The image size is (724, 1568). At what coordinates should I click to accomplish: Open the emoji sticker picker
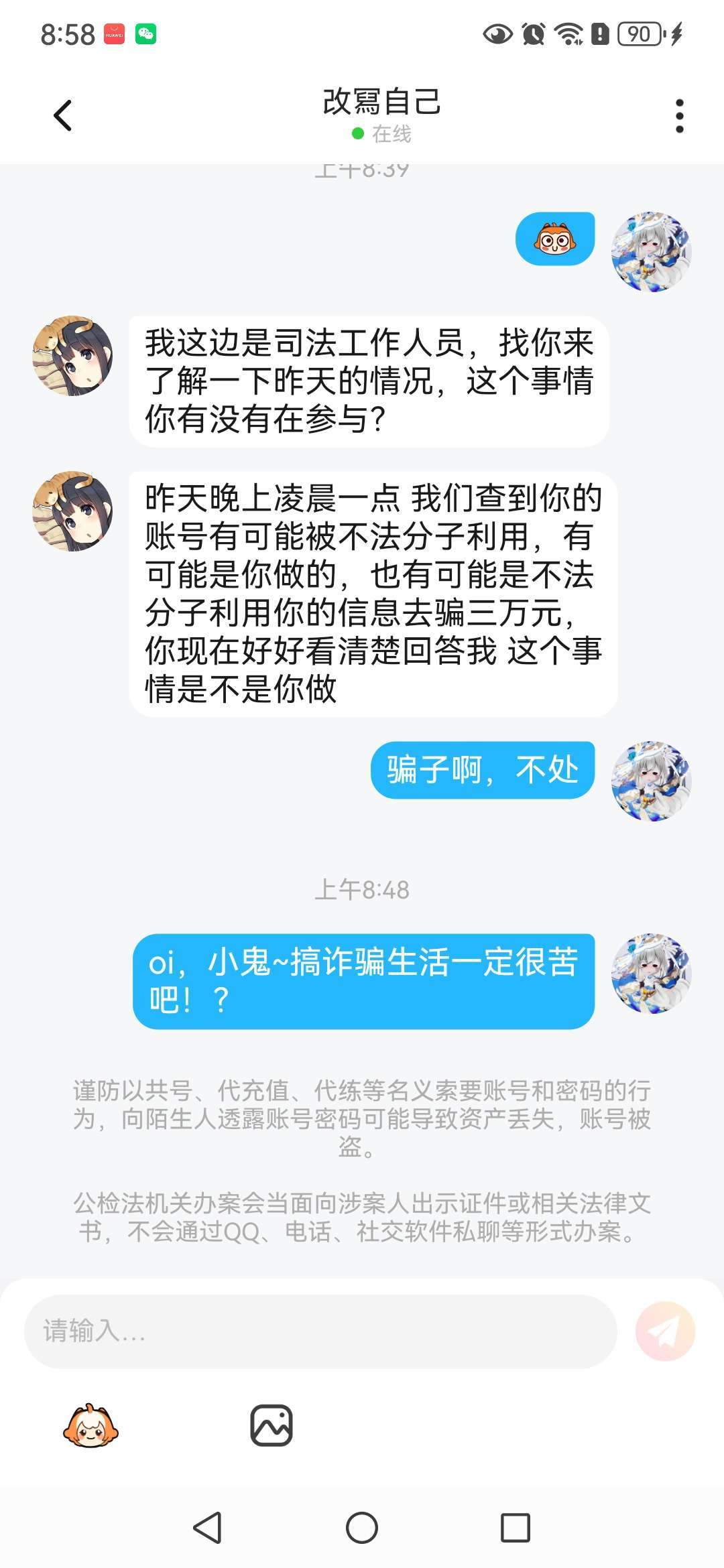[90, 1426]
